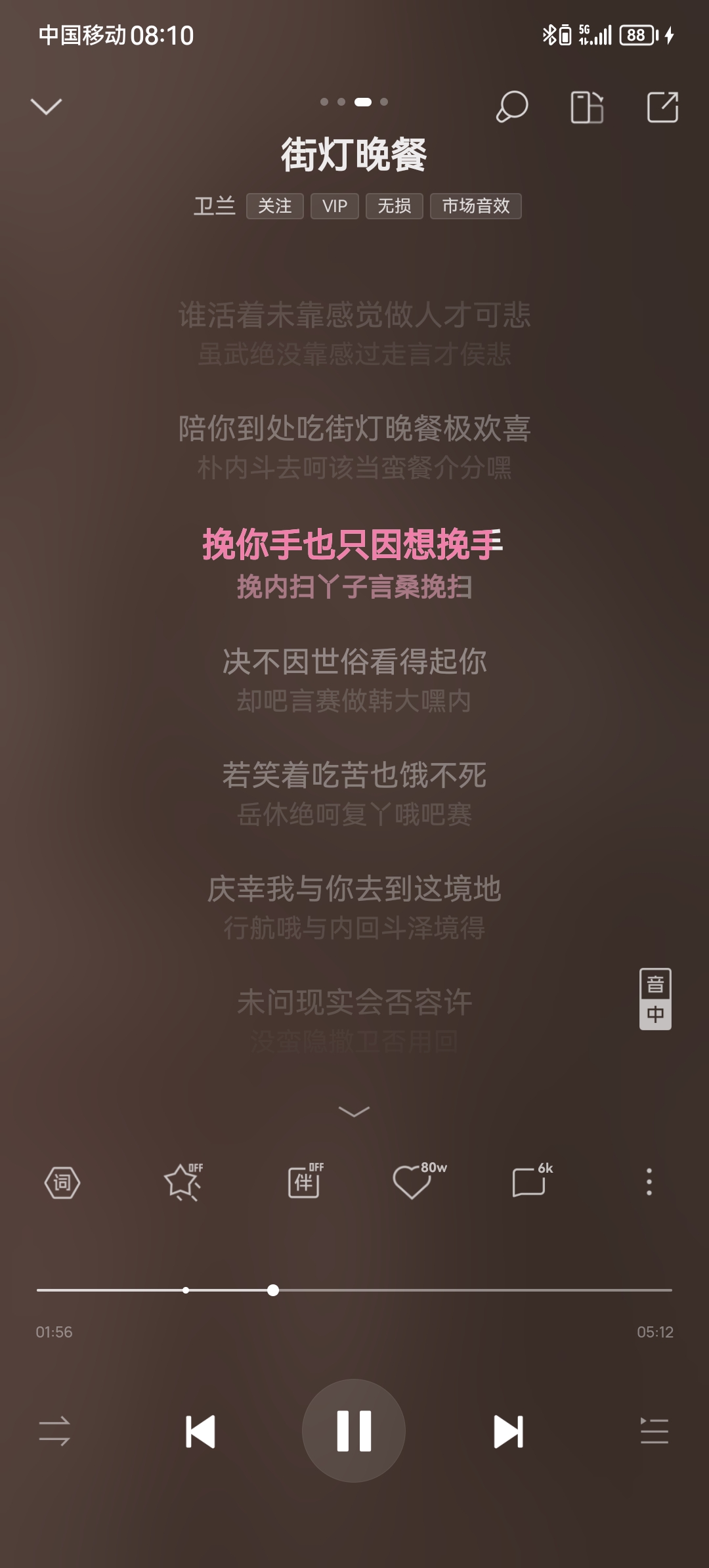Open the 6k comments
The width and height of the screenshot is (709, 1568).
coord(529,1183)
